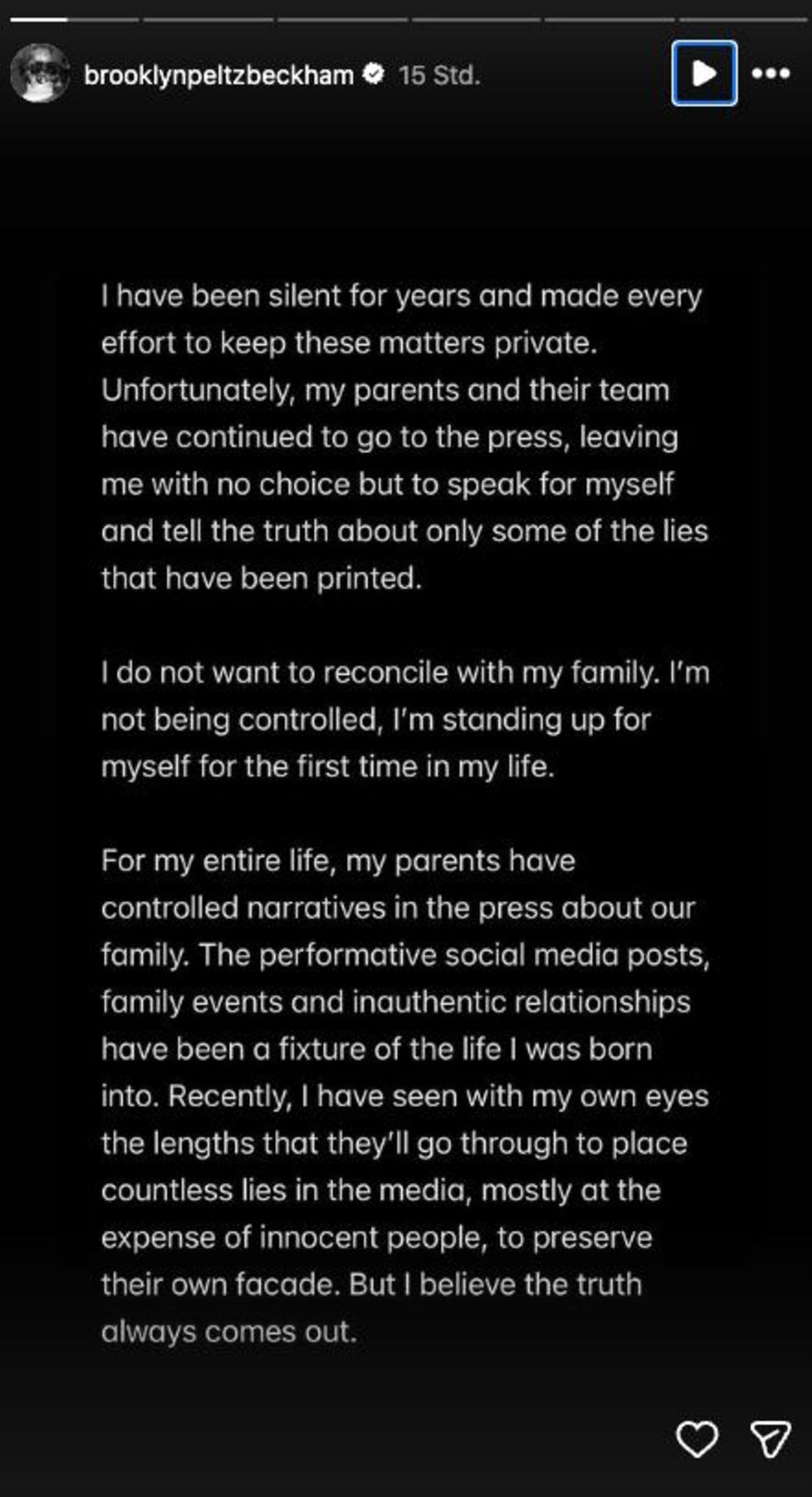
Task: Like this story with the heart
Action: 697,1439
